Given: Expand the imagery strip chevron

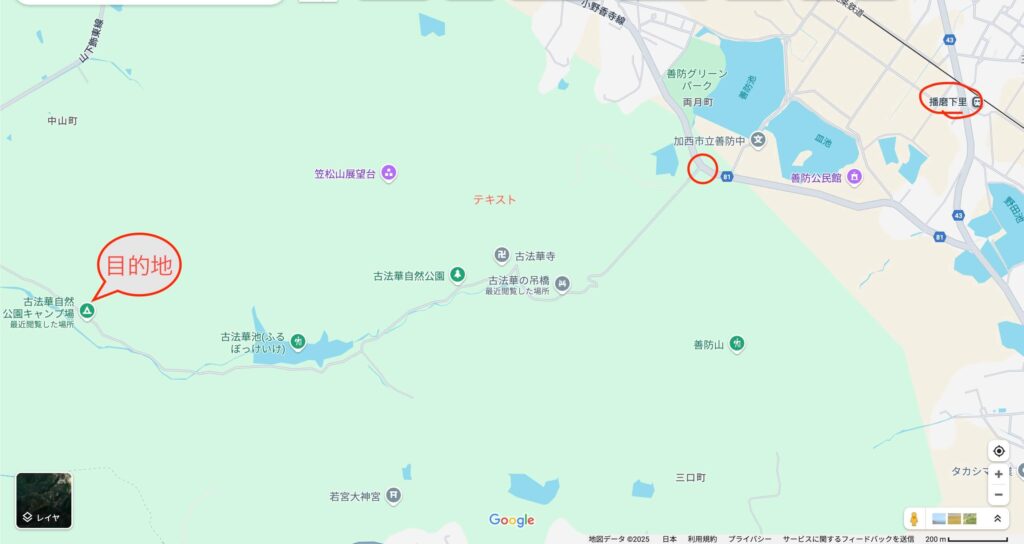Looking at the screenshot, I should pyautogui.click(x=997, y=518).
